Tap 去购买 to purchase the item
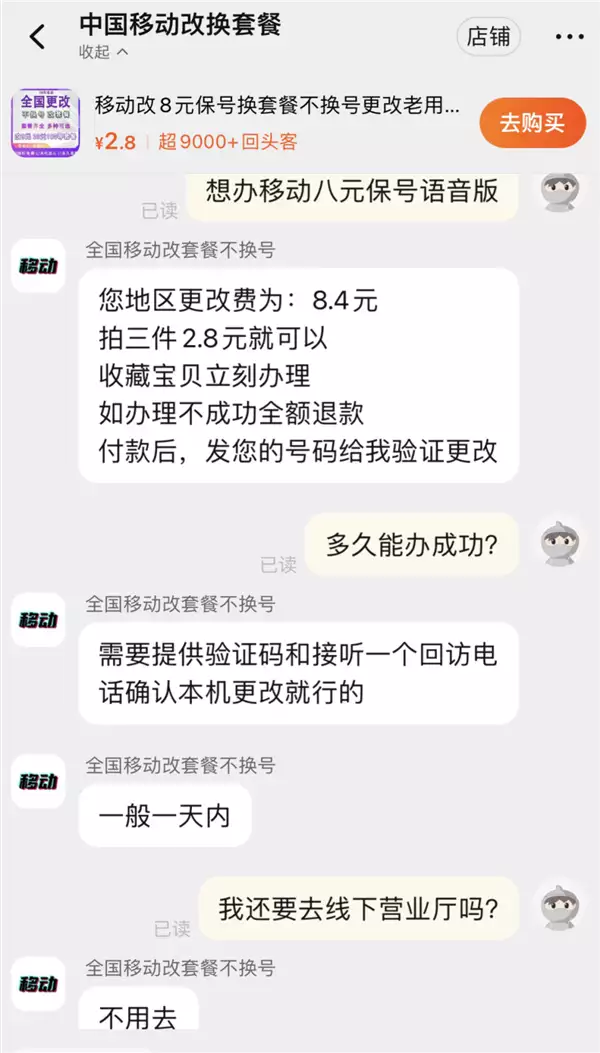Viewport: 600px width, 1053px height. click(532, 123)
